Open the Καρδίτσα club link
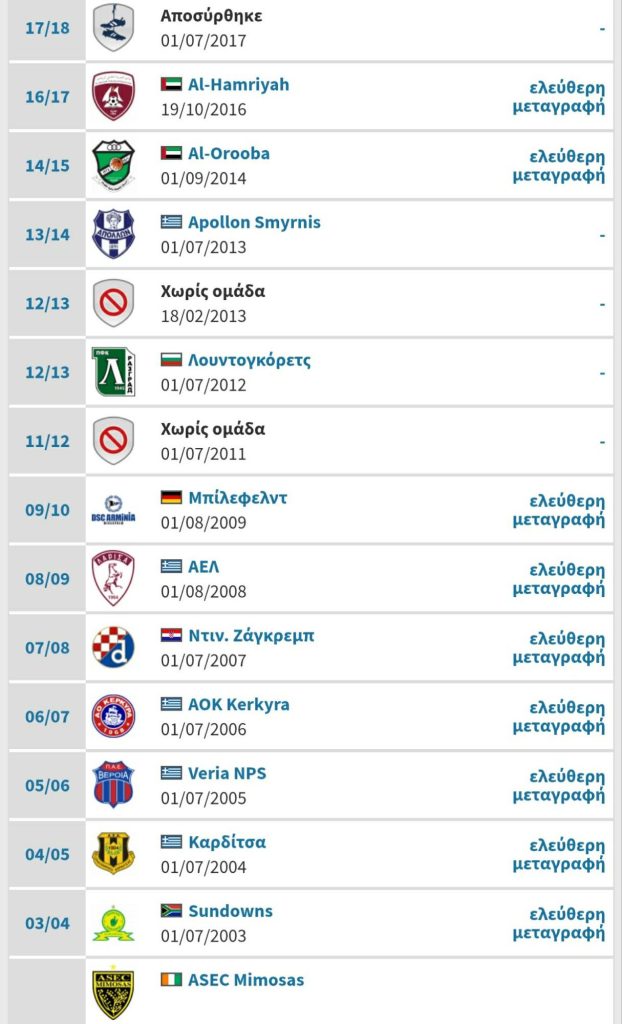The image size is (622, 1024). click(227, 843)
